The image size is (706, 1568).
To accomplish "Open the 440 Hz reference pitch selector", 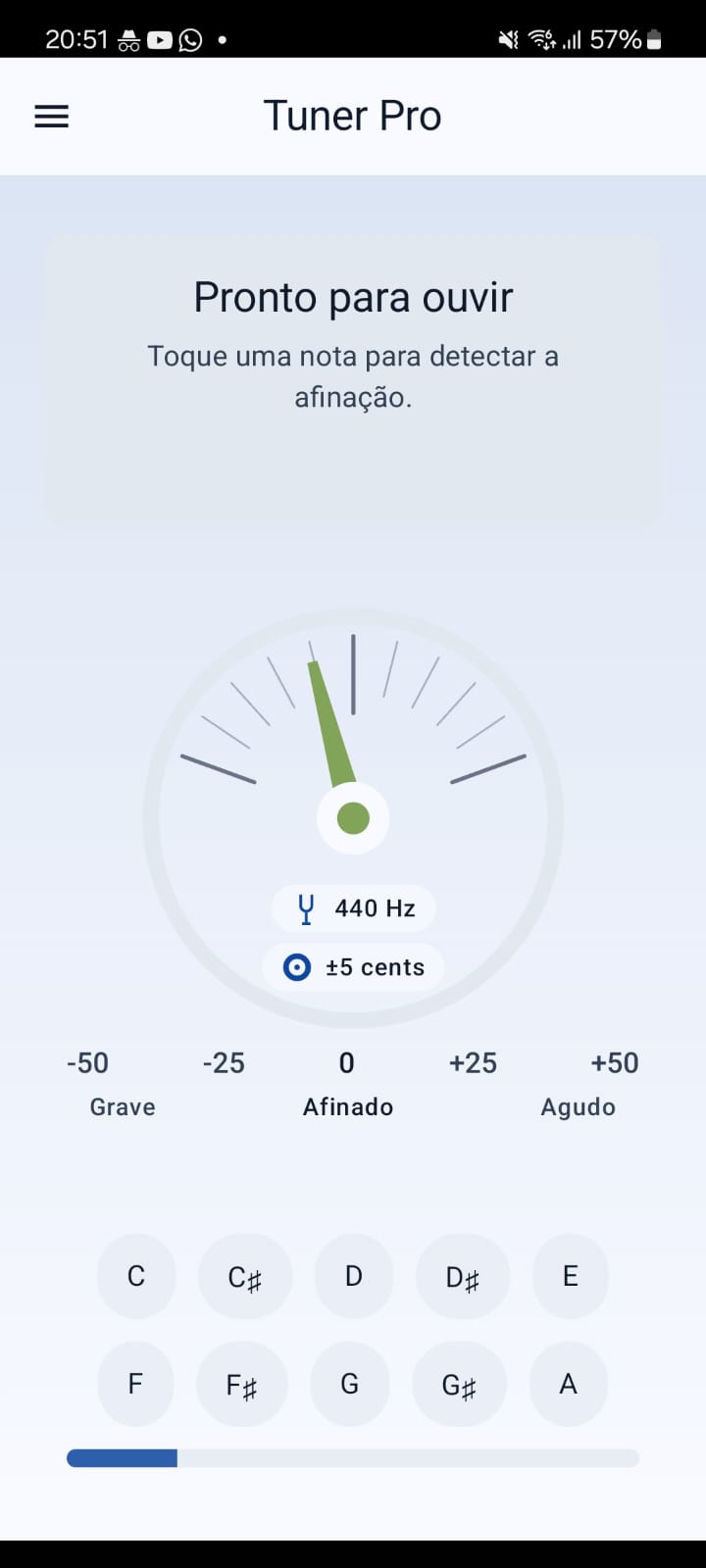I will (353, 907).
